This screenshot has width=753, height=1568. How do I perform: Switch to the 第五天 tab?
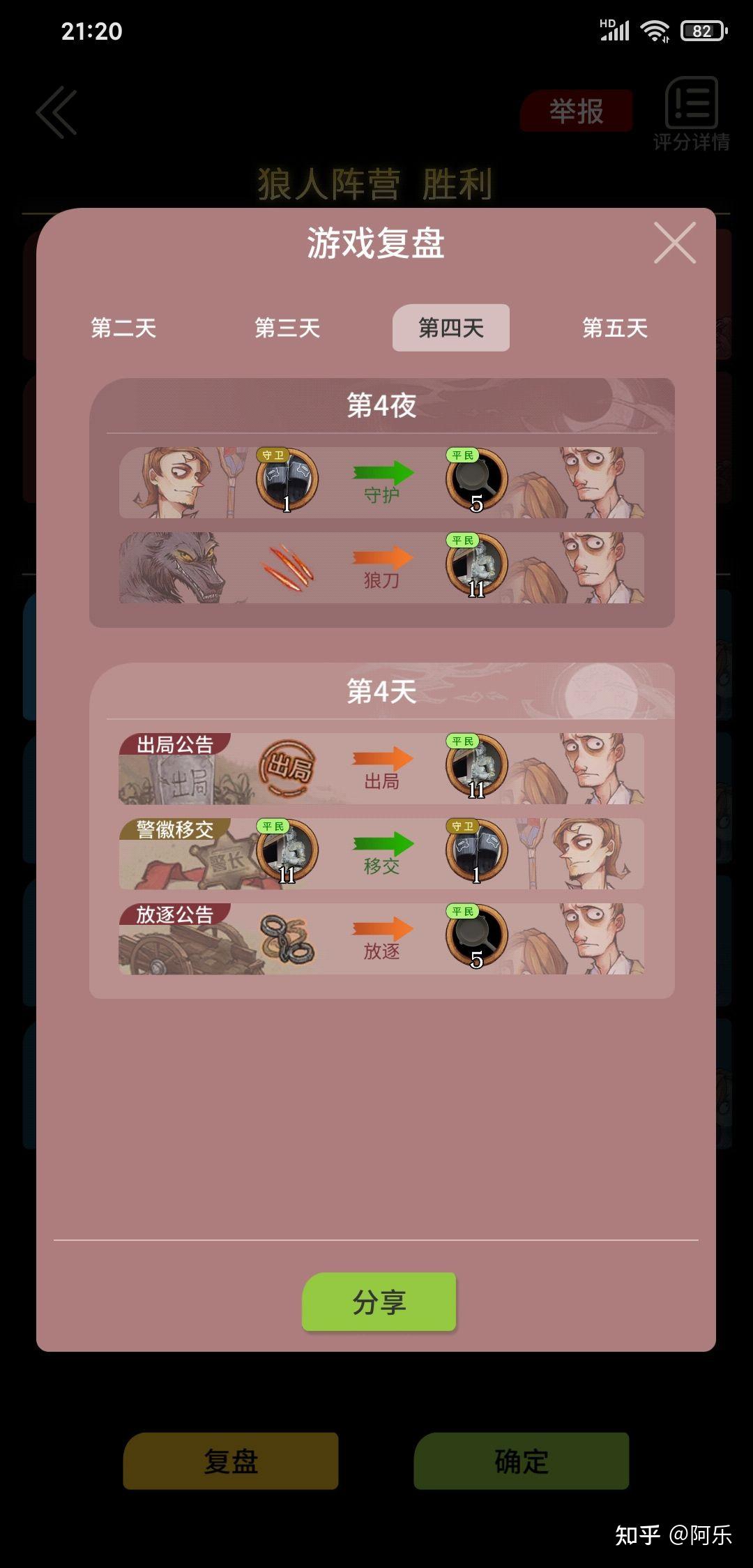click(x=615, y=328)
